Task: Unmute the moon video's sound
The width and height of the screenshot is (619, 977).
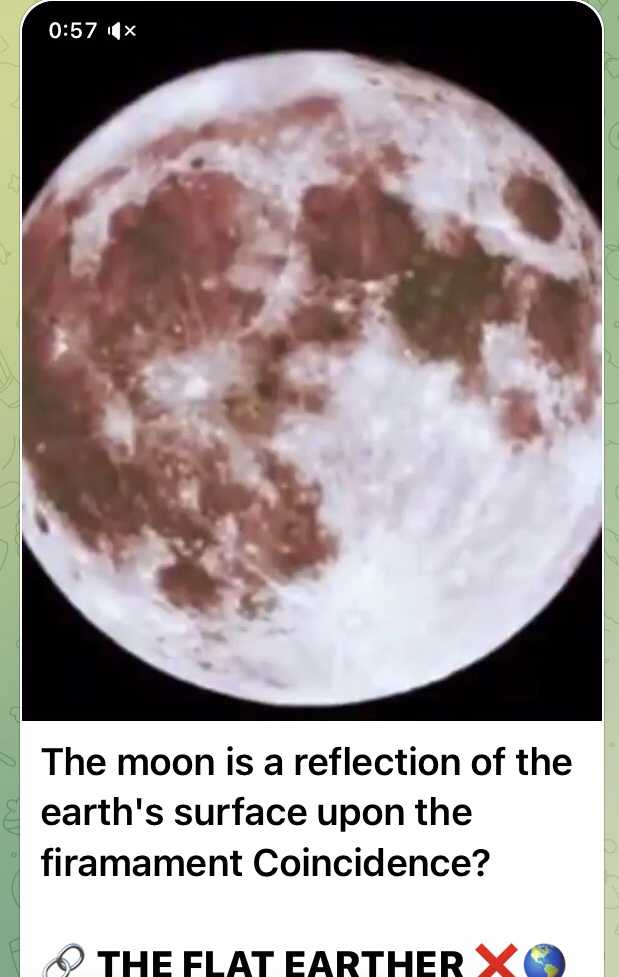Action: 121,31
